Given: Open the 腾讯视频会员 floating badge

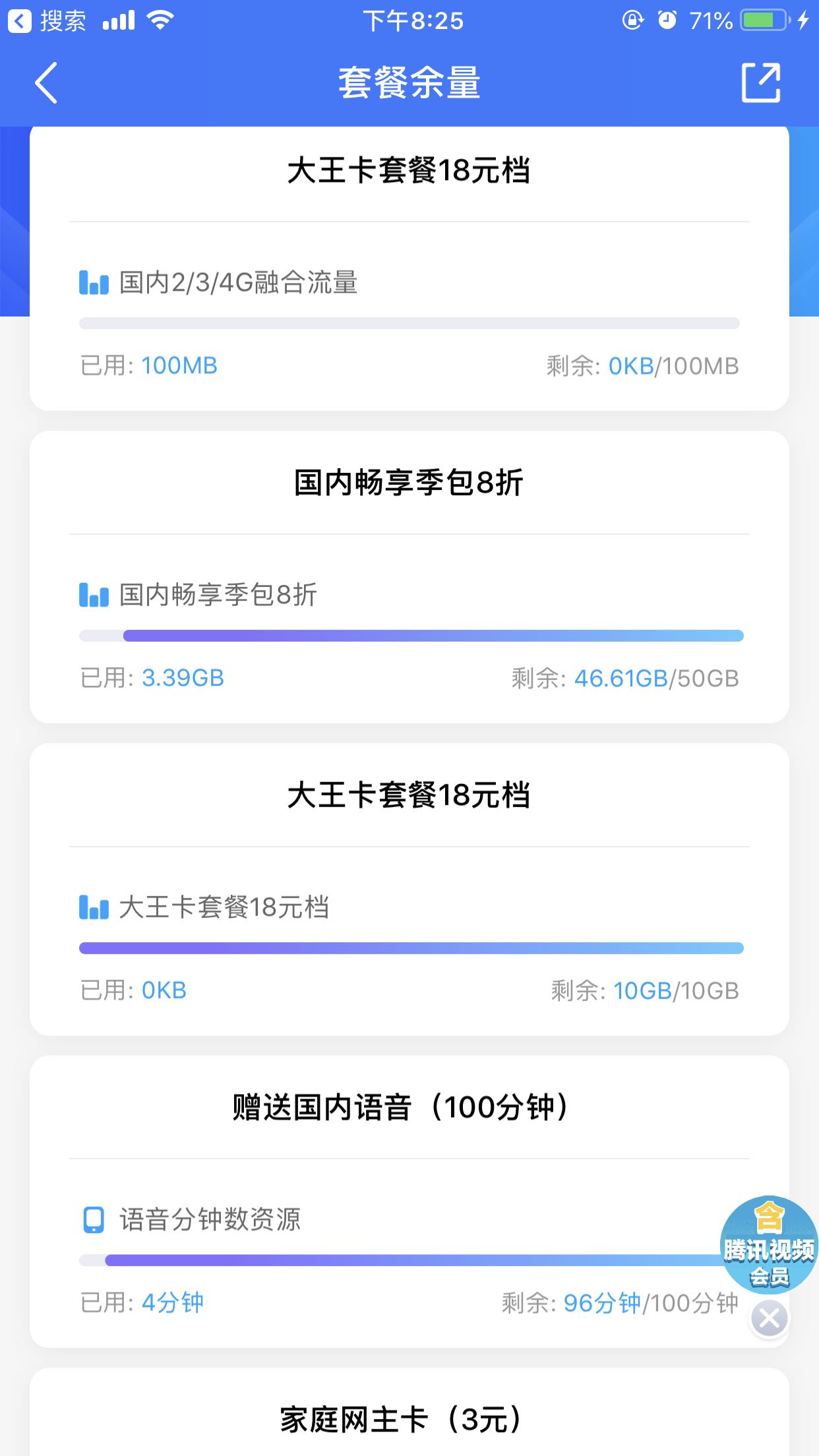Looking at the screenshot, I should (x=768, y=1244).
